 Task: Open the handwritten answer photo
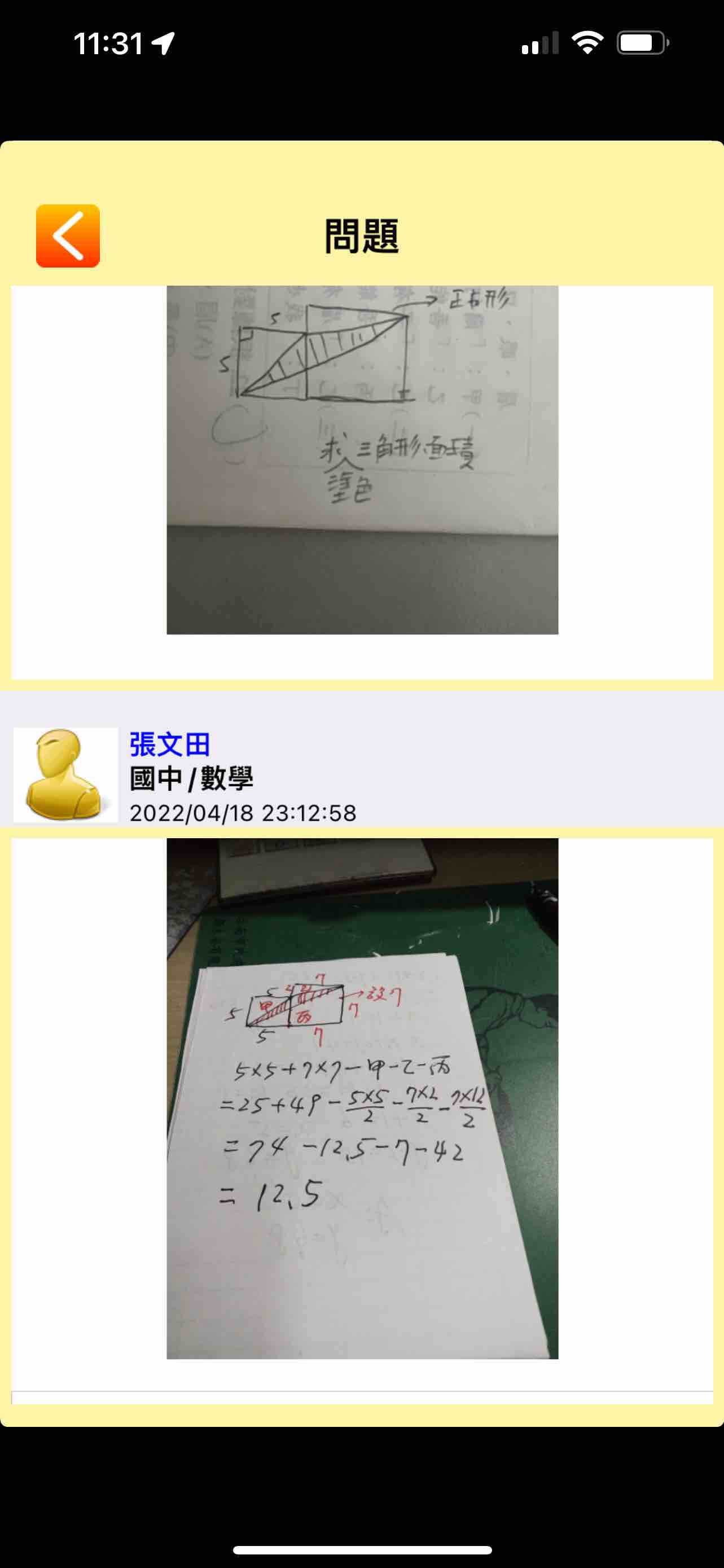click(362, 1098)
